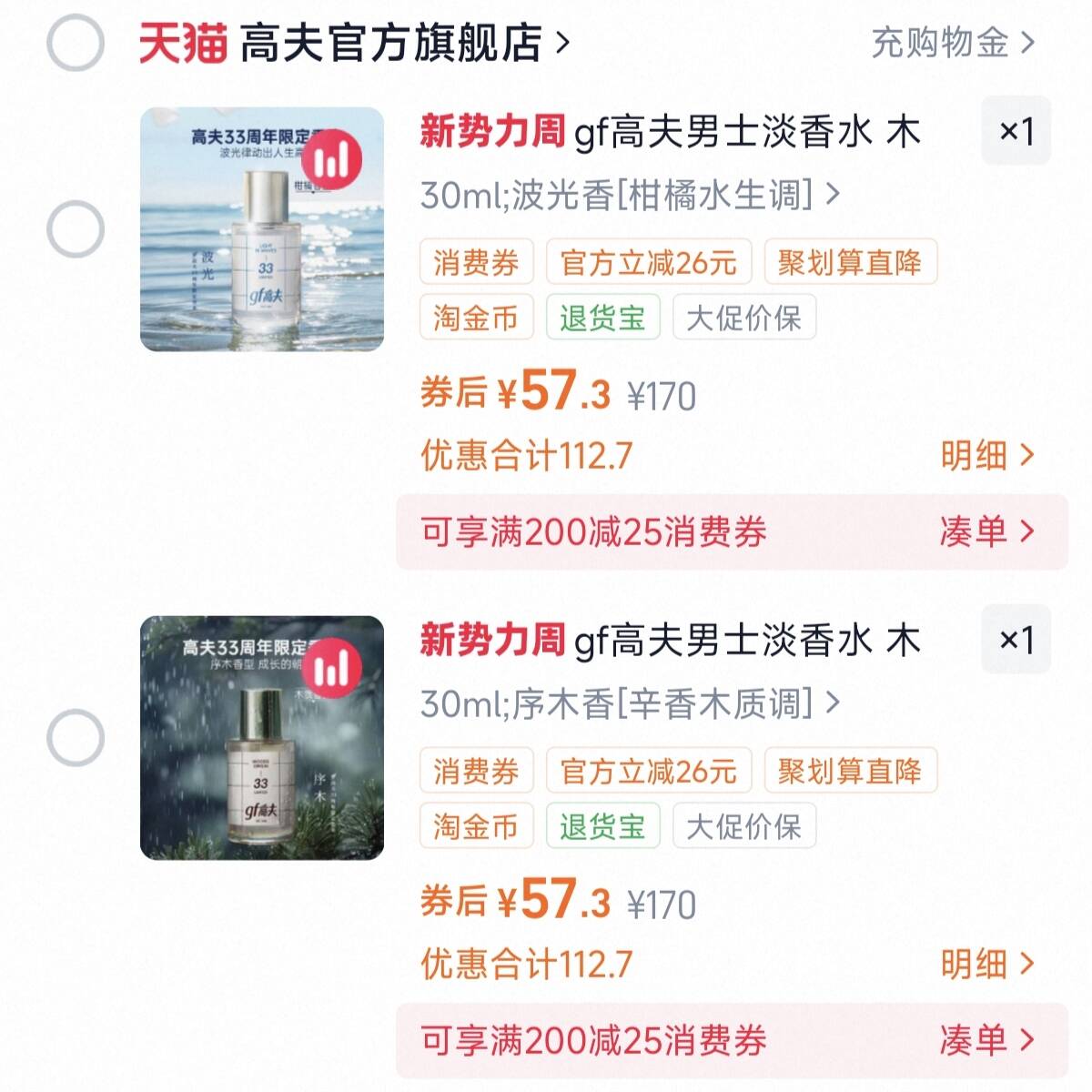The width and height of the screenshot is (1092, 1092).
Task: Tap 凑单 under the 波光香 perfume coupon banner
Action: [x=986, y=531]
